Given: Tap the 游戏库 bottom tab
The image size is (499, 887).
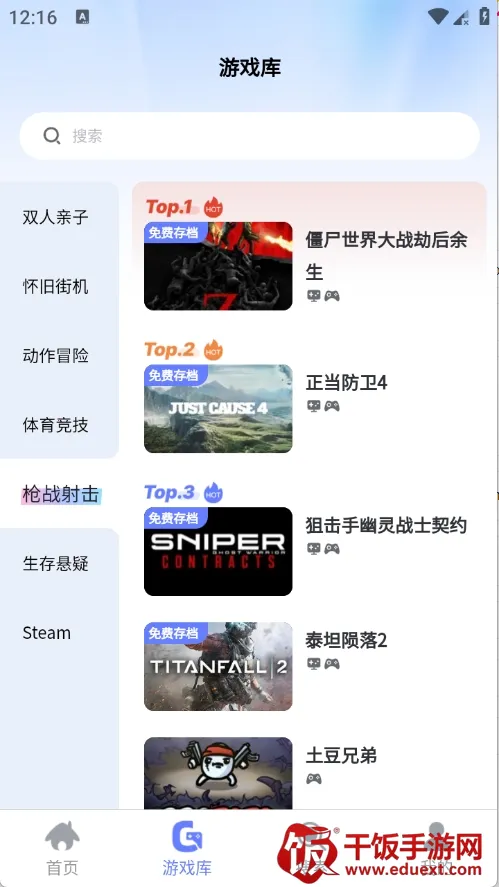Looking at the screenshot, I should (x=187, y=849).
